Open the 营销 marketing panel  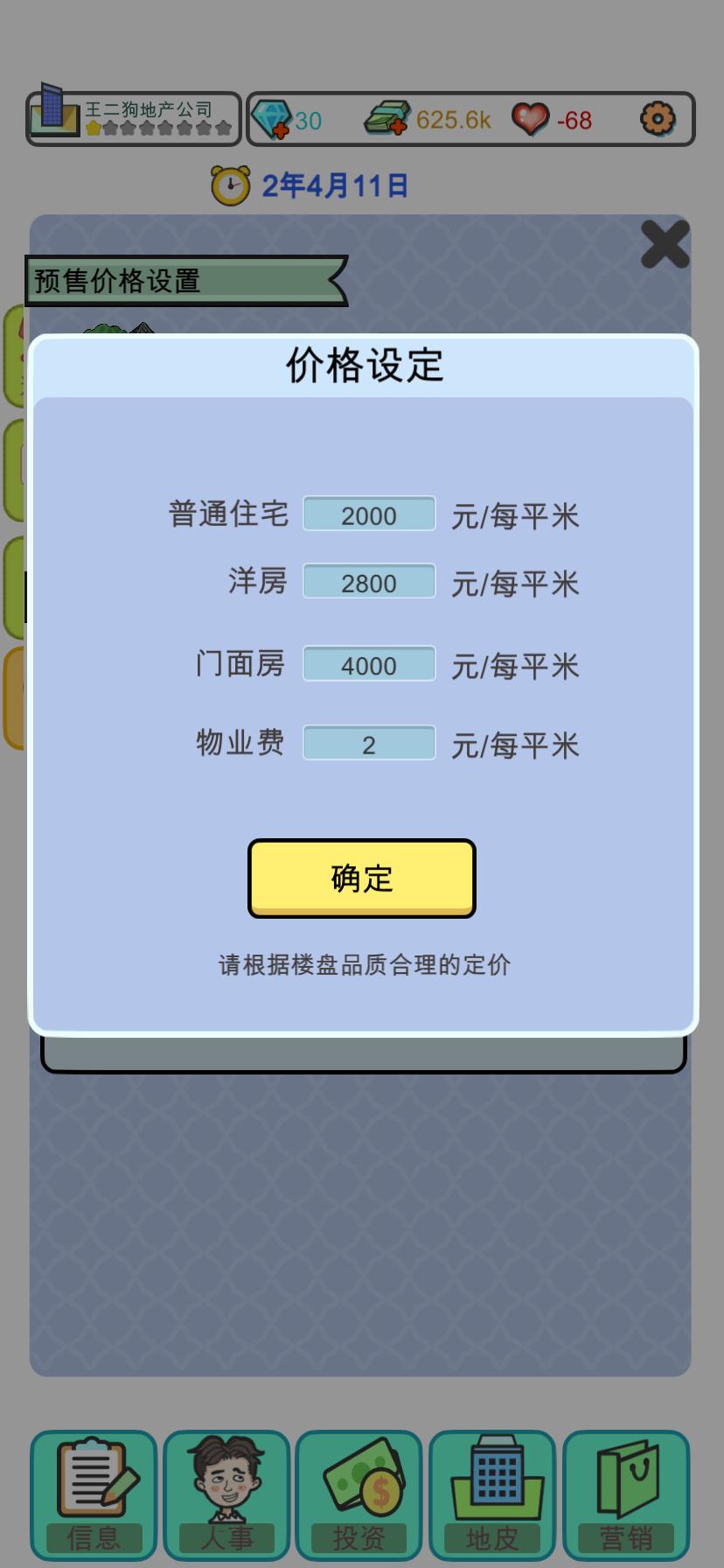[x=626, y=1493]
